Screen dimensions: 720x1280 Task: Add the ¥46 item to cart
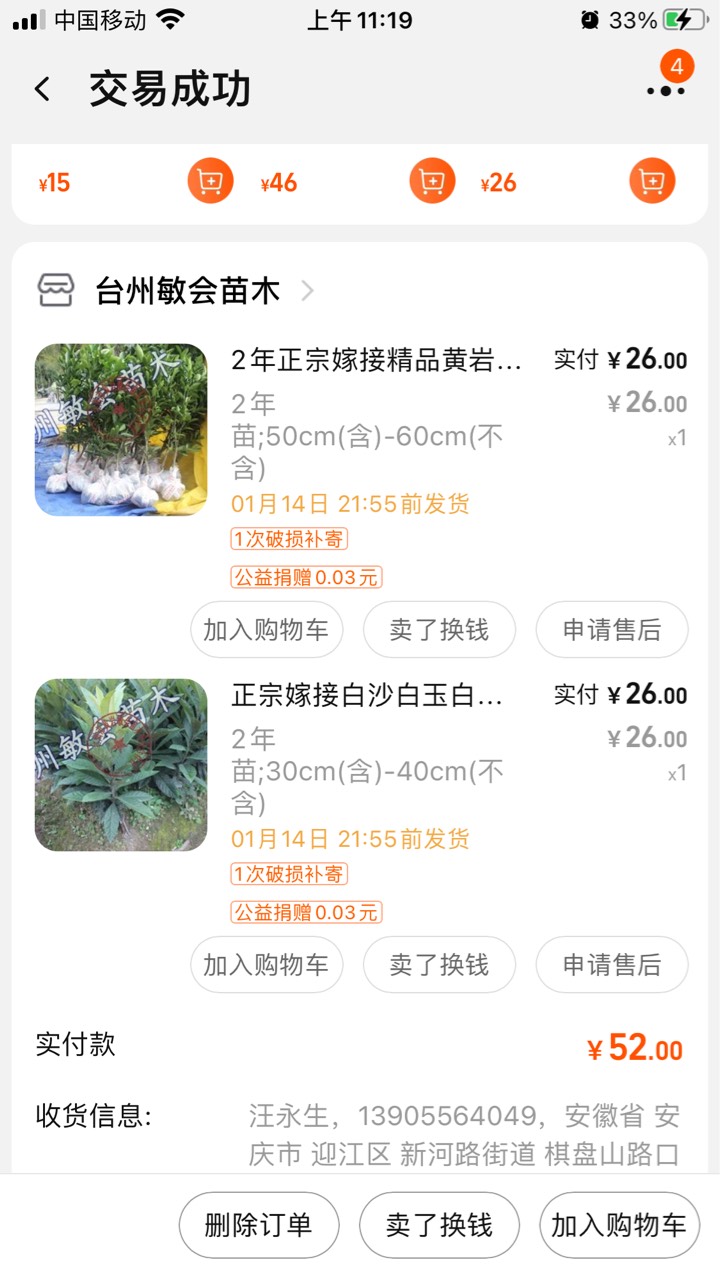(x=432, y=182)
